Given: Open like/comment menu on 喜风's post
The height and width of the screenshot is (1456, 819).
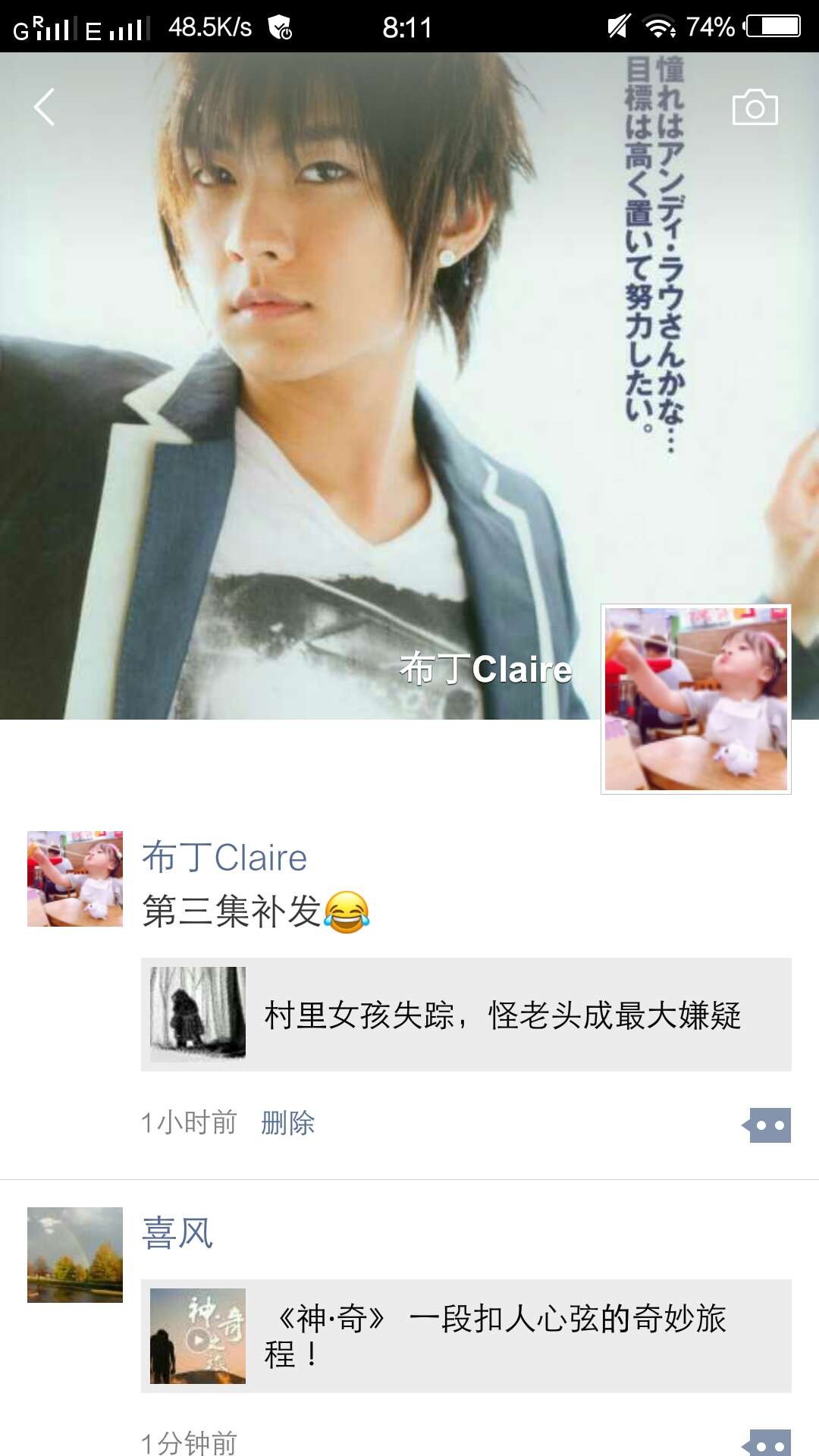Looking at the screenshot, I should click(767, 1444).
